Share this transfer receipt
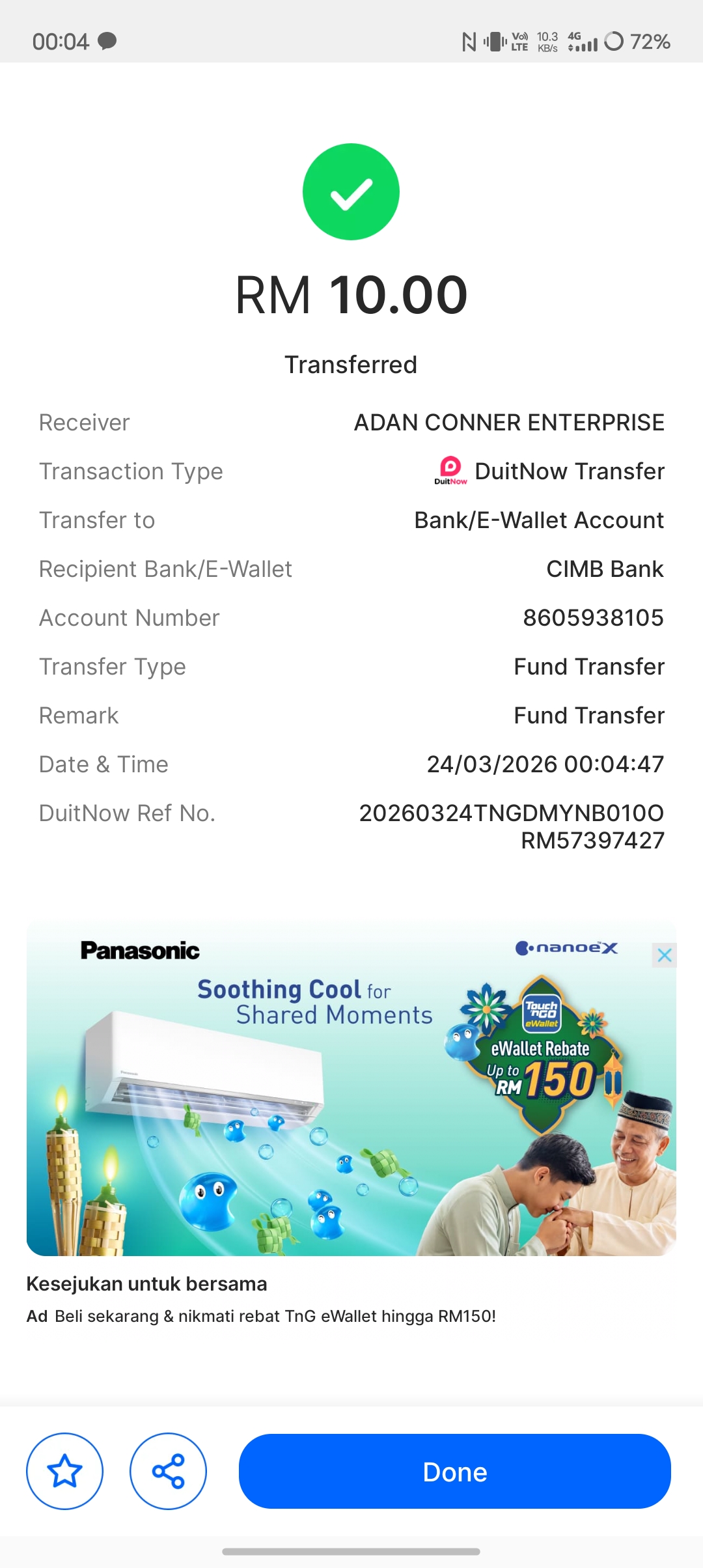 pyautogui.click(x=168, y=1472)
